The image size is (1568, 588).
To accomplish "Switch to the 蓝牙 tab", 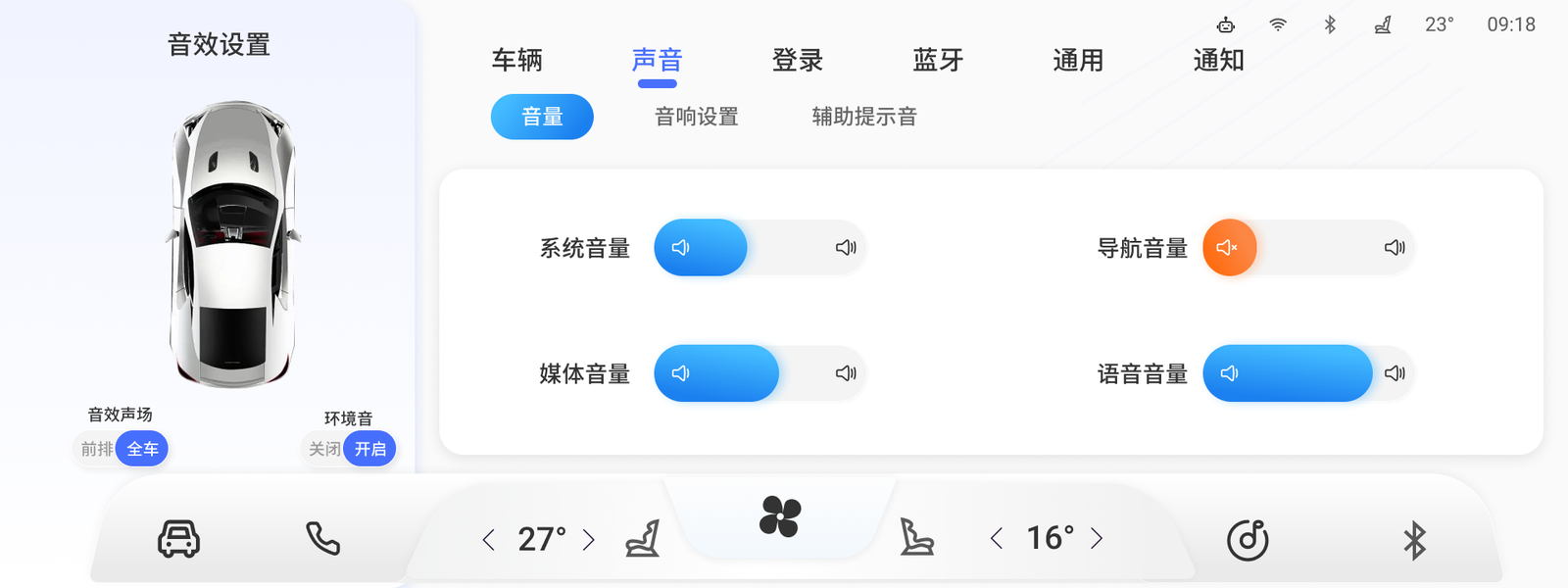I will pyautogui.click(x=938, y=61).
